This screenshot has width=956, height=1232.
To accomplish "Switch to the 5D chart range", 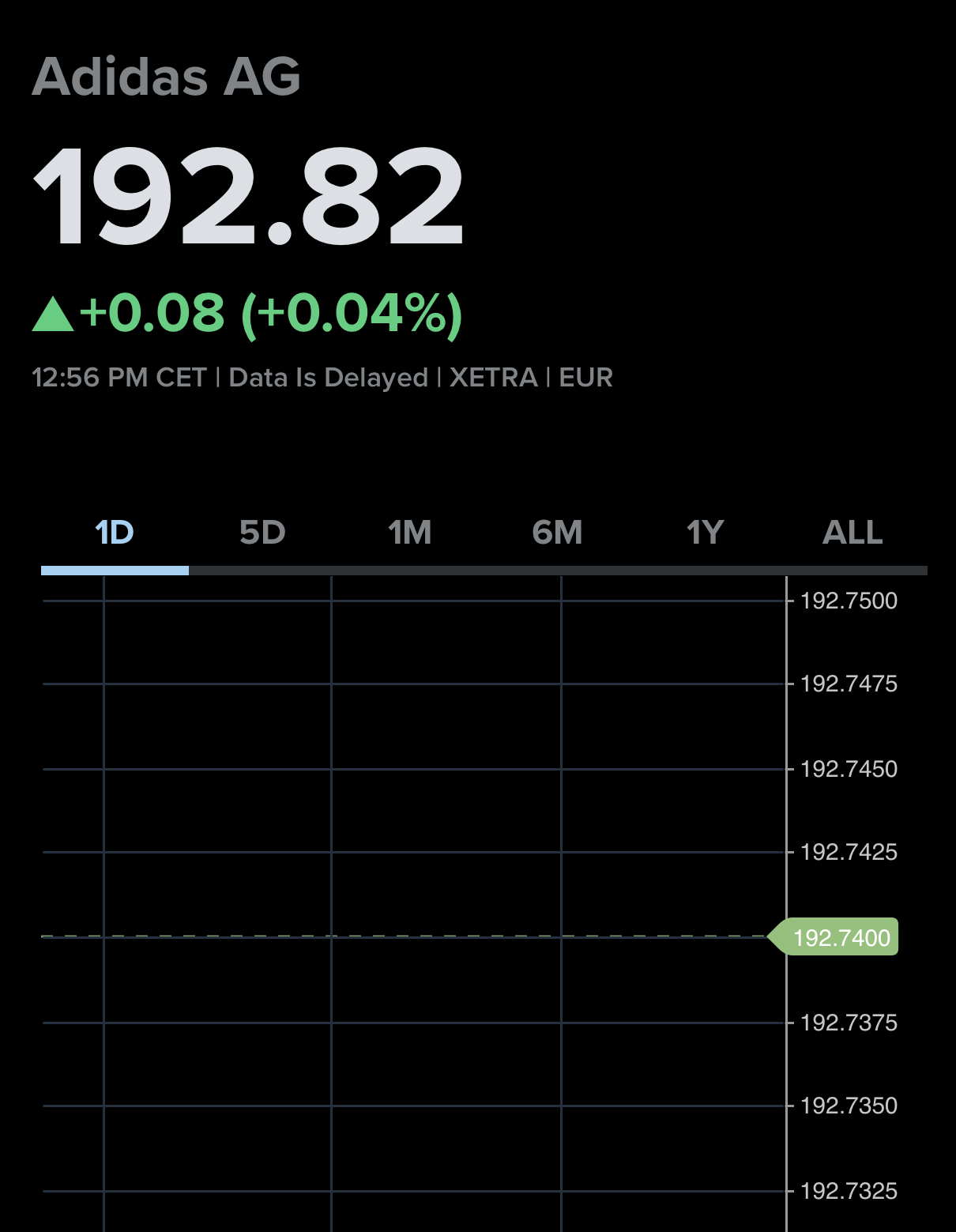I will coord(262,533).
